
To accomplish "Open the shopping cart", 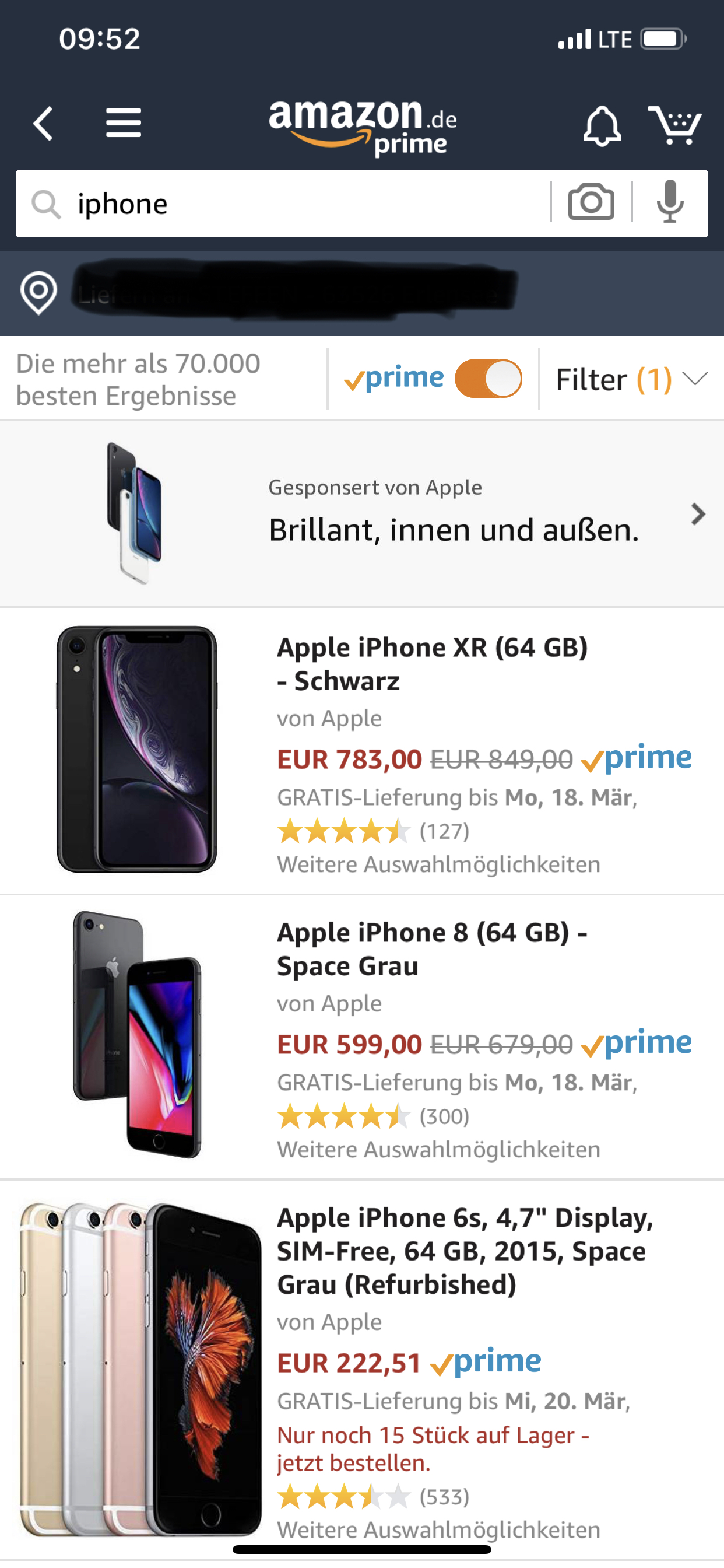I will point(674,125).
